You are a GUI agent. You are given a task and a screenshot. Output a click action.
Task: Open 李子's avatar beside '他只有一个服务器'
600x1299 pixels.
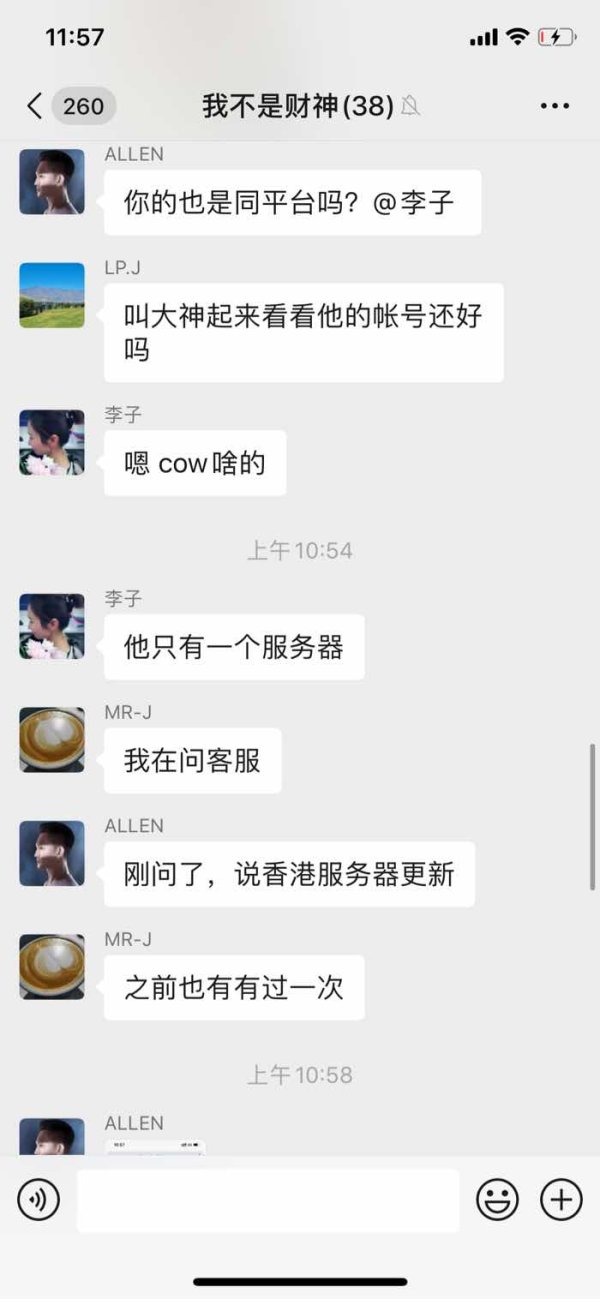click(52, 626)
